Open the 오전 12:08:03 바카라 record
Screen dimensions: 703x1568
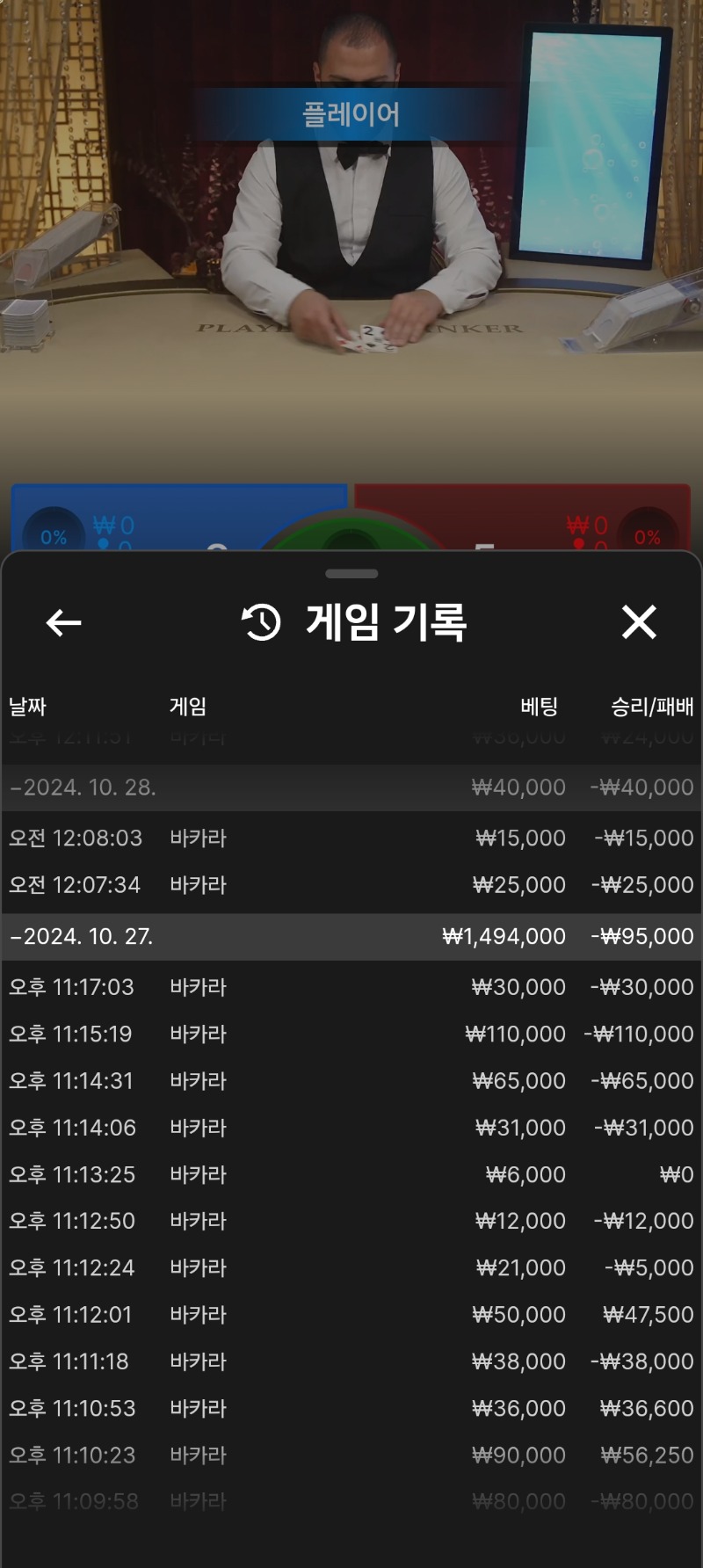pyautogui.click(x=351, y=838)
